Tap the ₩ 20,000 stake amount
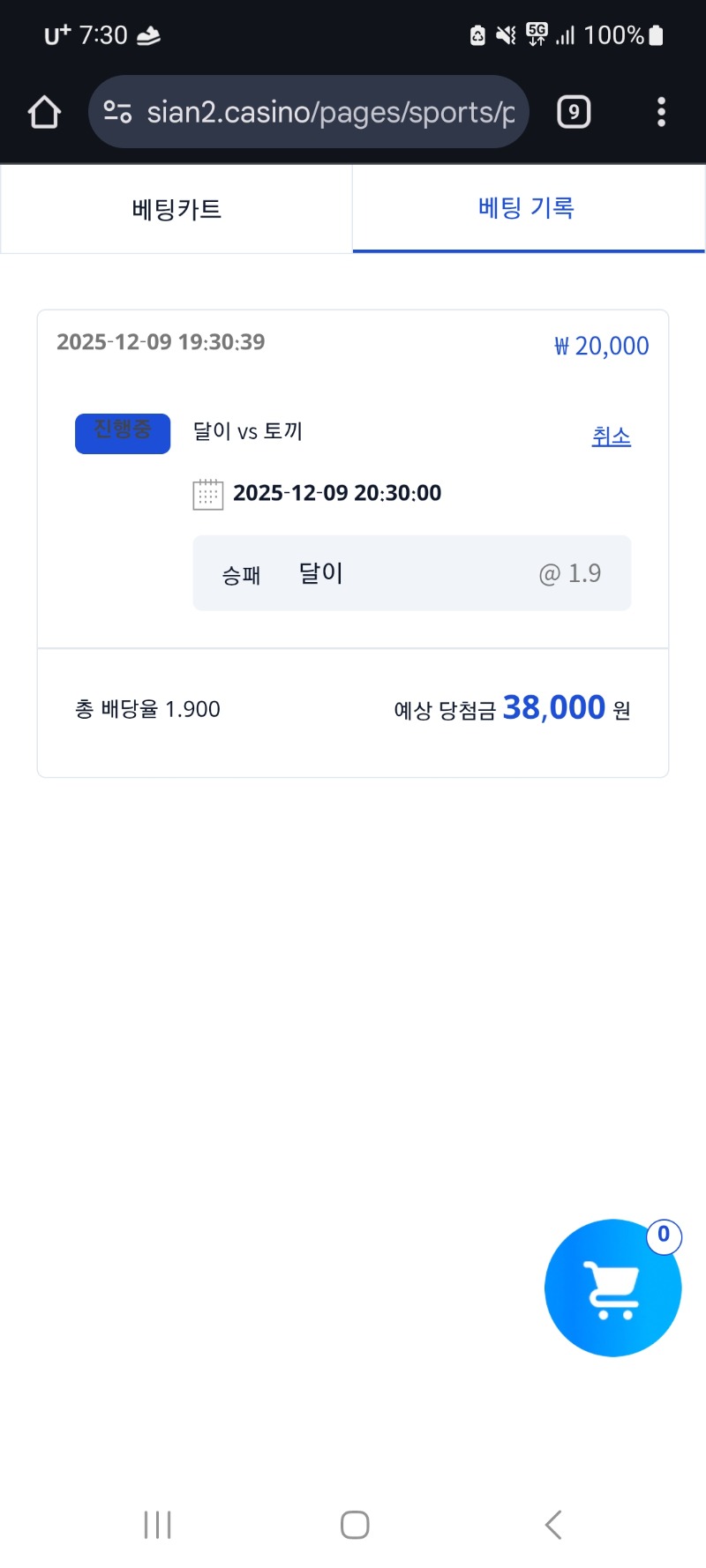Viewport: 706px width, 1568px height. click(599, 345)
